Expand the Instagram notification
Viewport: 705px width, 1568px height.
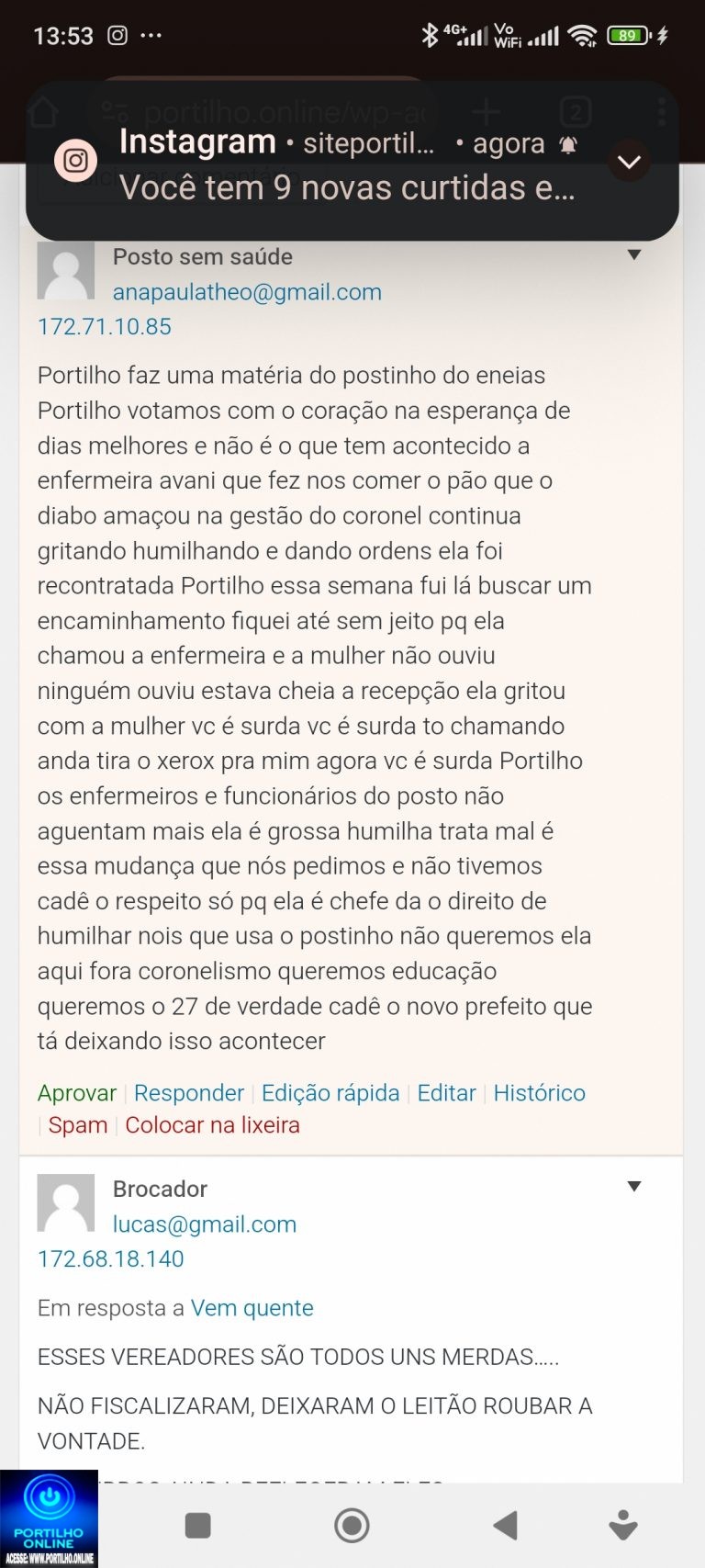point(629,162)
